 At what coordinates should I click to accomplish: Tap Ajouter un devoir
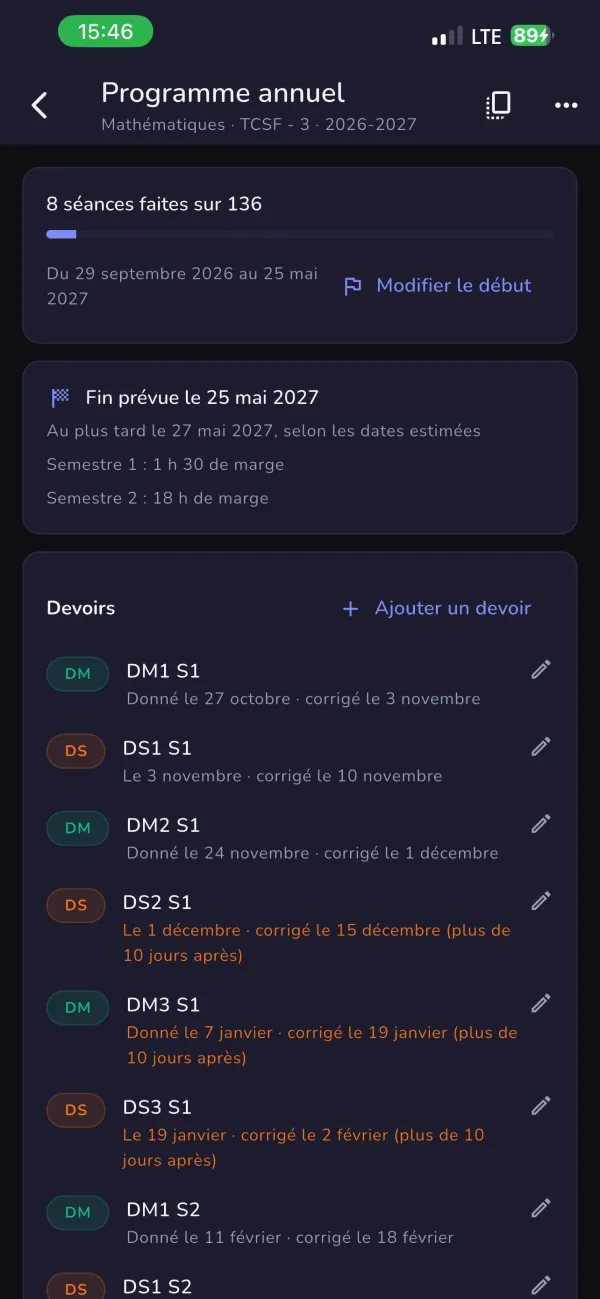pos(436,608)
